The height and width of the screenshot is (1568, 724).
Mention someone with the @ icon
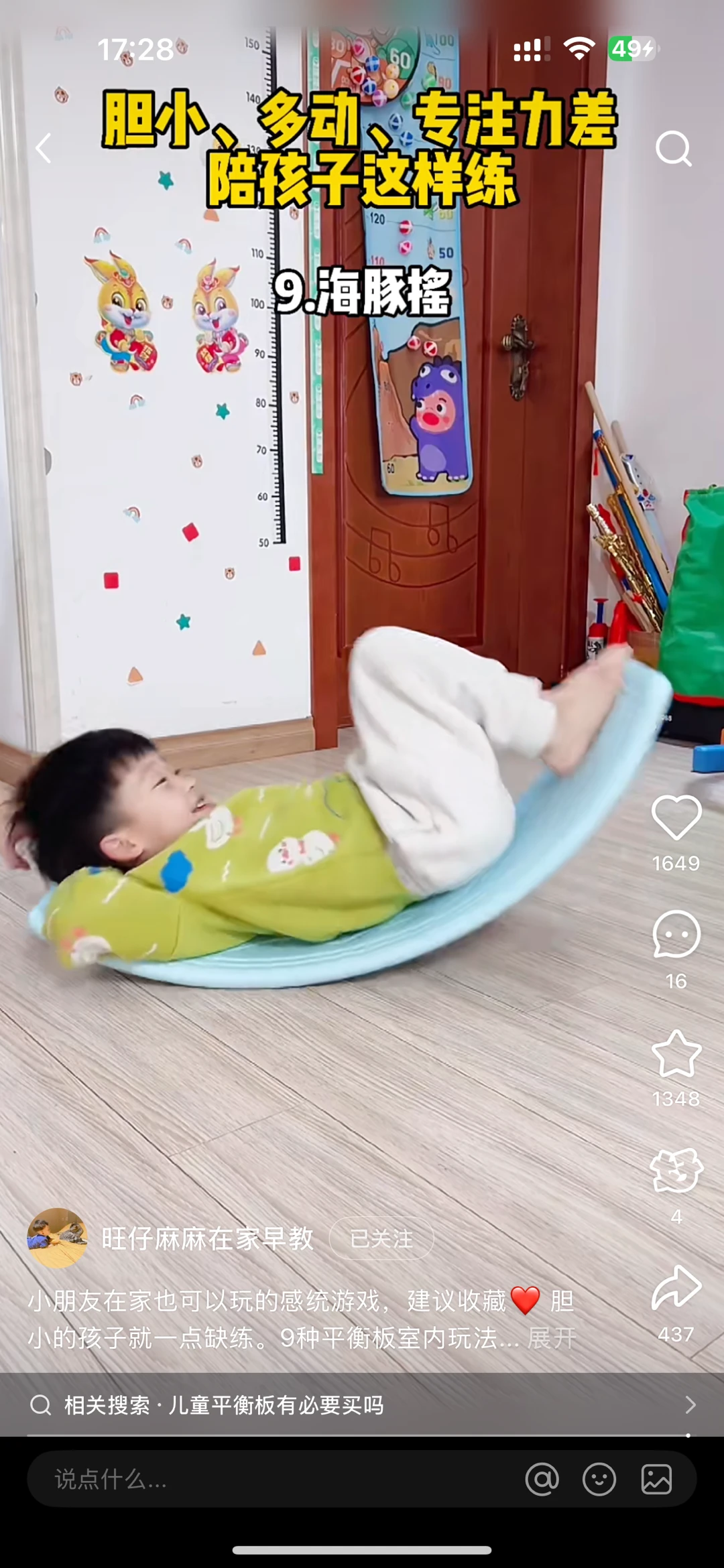coord(542,1479)
